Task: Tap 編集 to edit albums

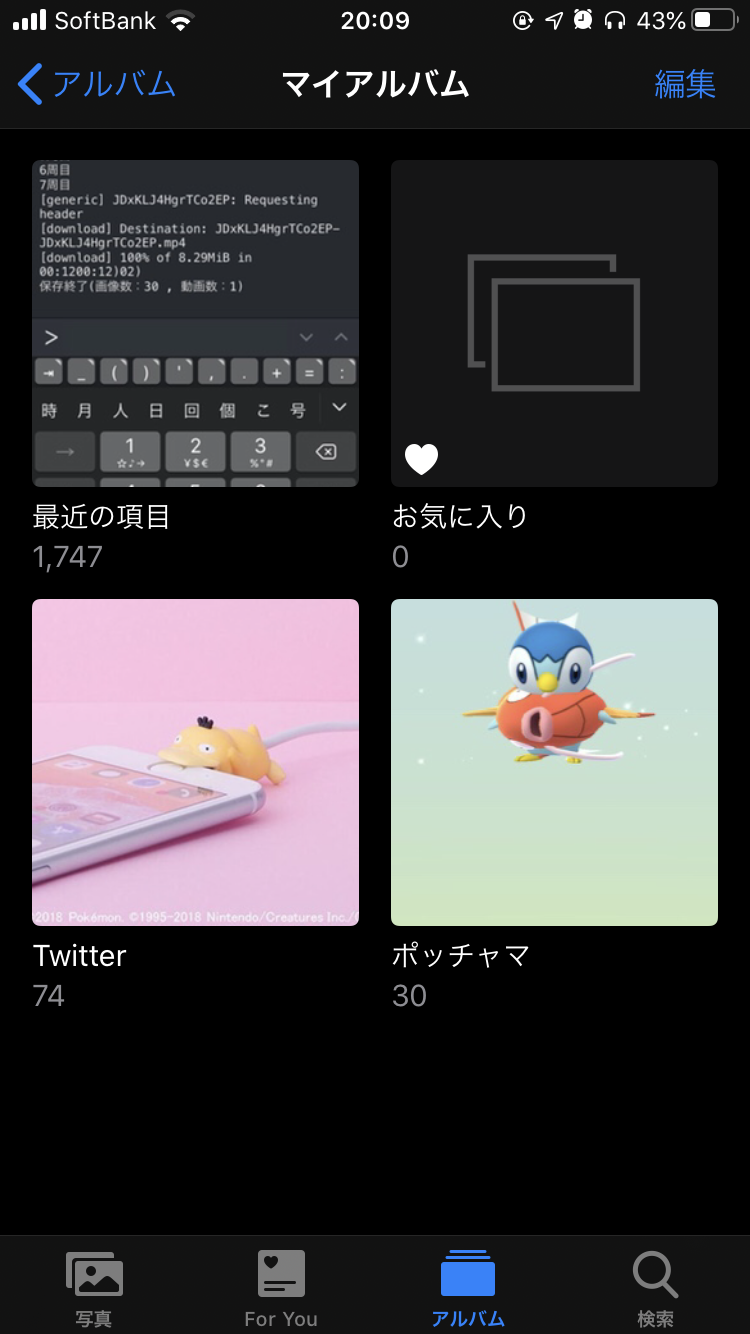Action: (x=686, y=85)
